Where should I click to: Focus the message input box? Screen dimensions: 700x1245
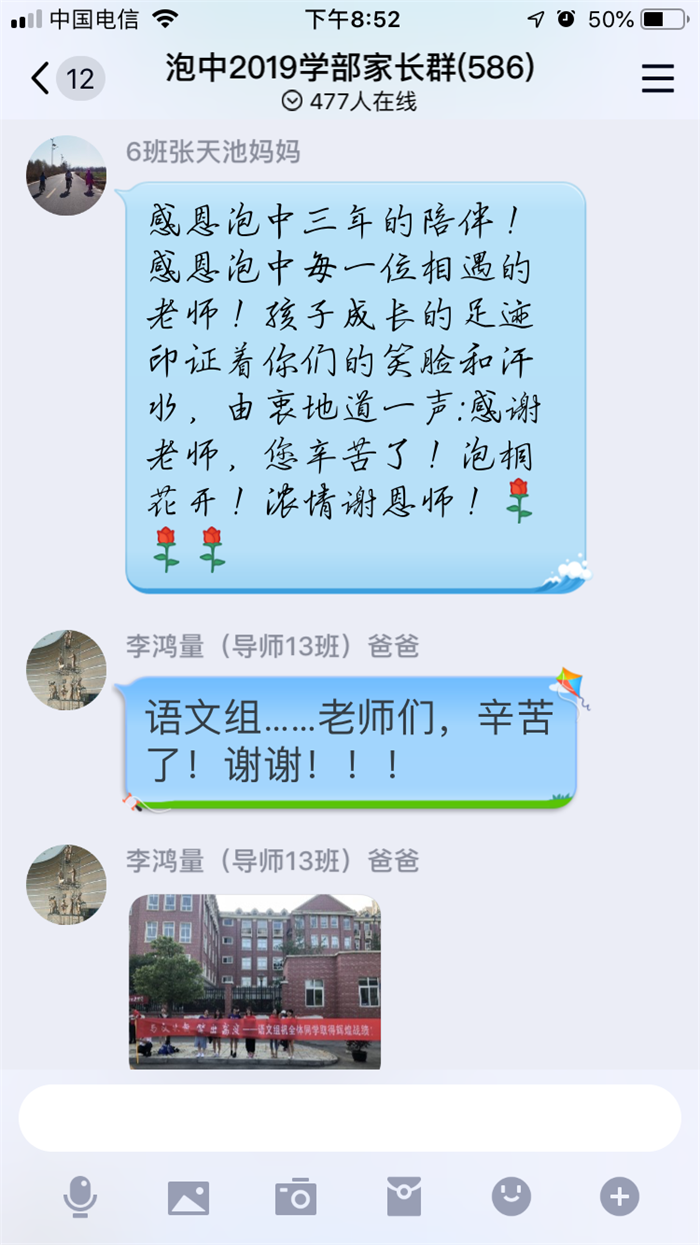(x=350, y=1118)
